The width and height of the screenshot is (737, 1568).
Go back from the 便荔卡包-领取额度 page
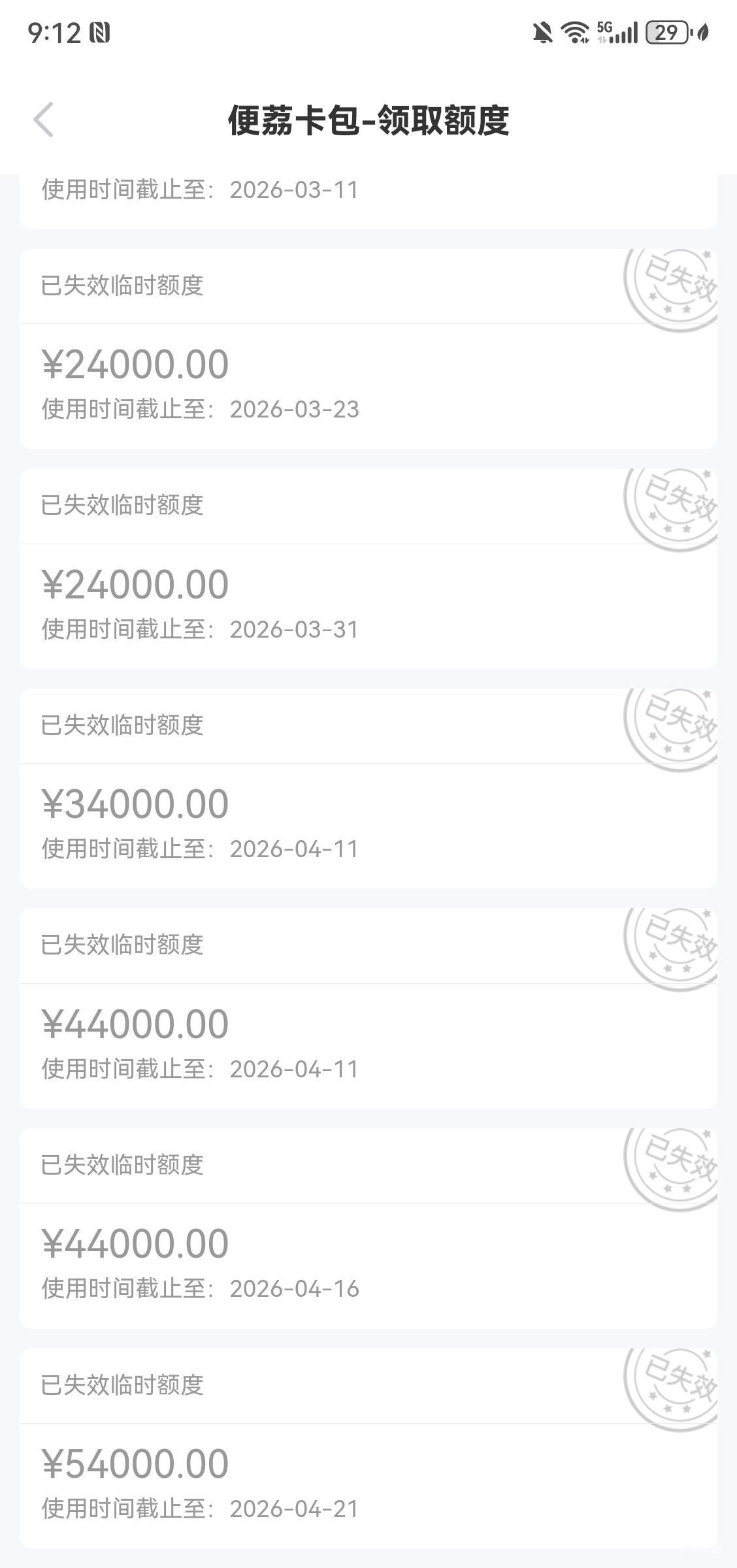pos(44,120)
